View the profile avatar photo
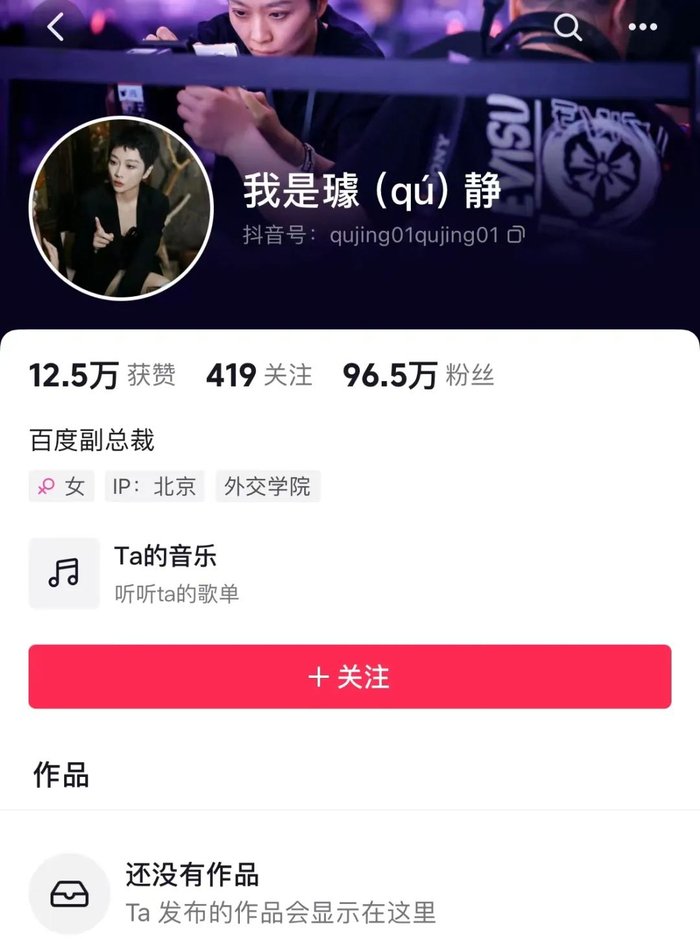Screen dimensions: 700x939 pyautogui.click(x=121, y=208)
